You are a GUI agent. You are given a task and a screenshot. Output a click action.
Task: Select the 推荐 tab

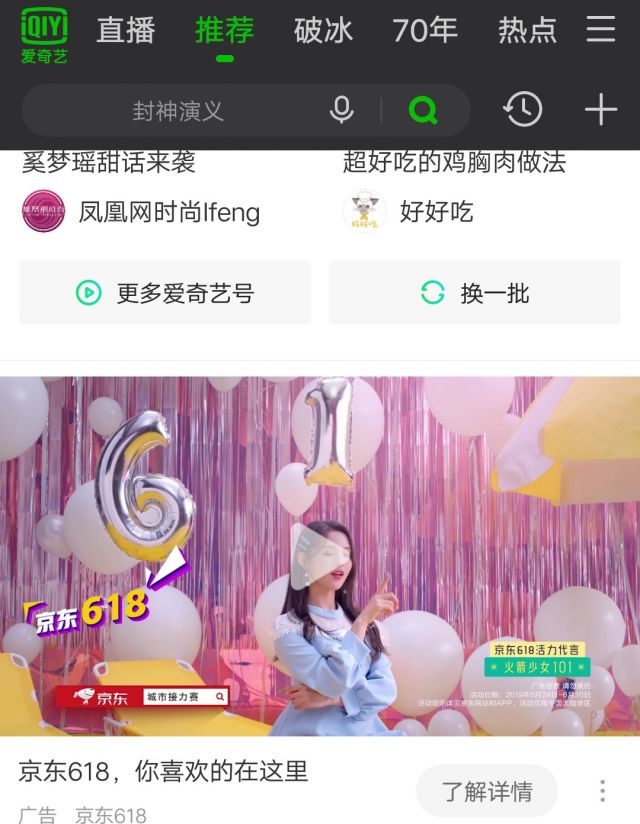click(225, 31)
